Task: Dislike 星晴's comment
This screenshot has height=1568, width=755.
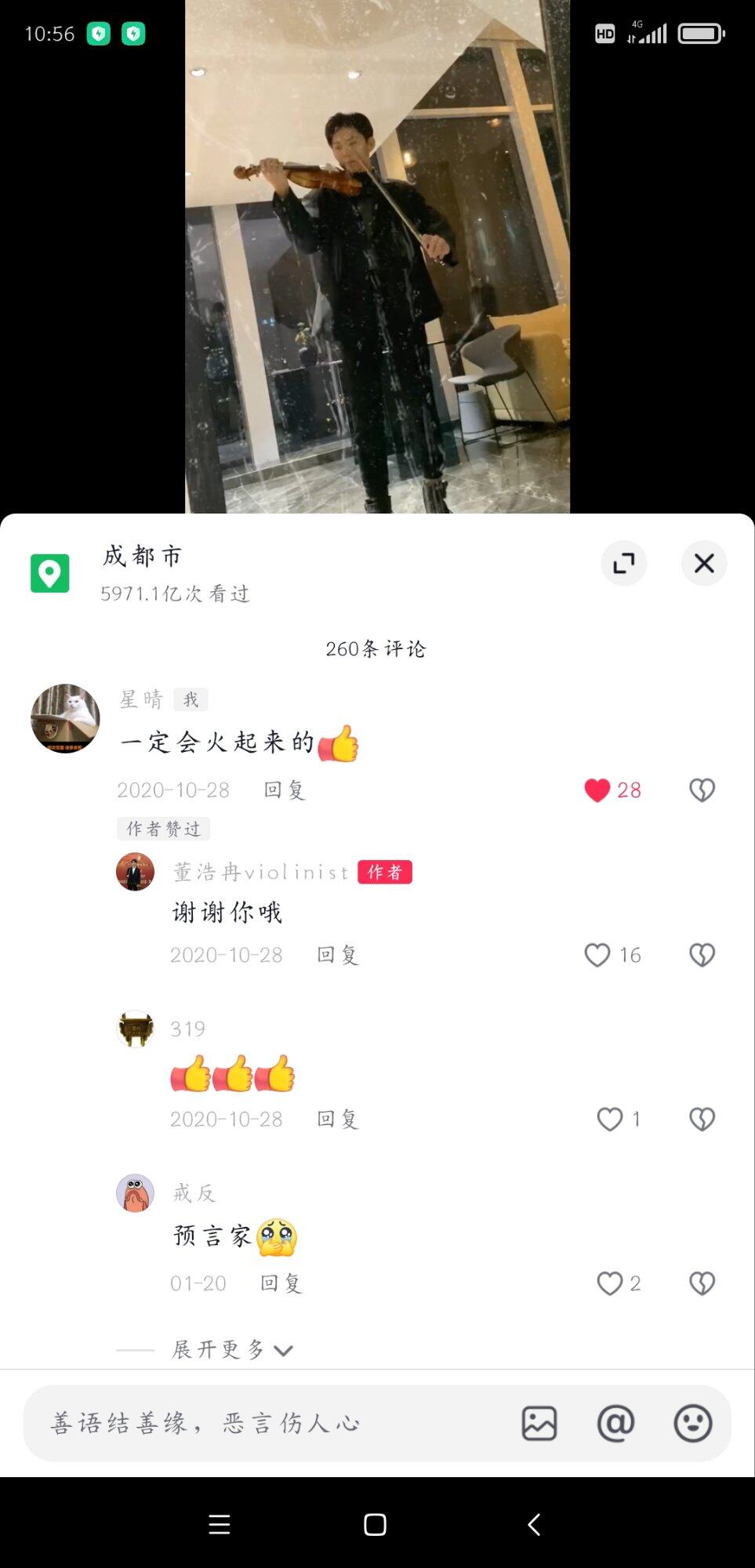Action: [x=702, y=789]
